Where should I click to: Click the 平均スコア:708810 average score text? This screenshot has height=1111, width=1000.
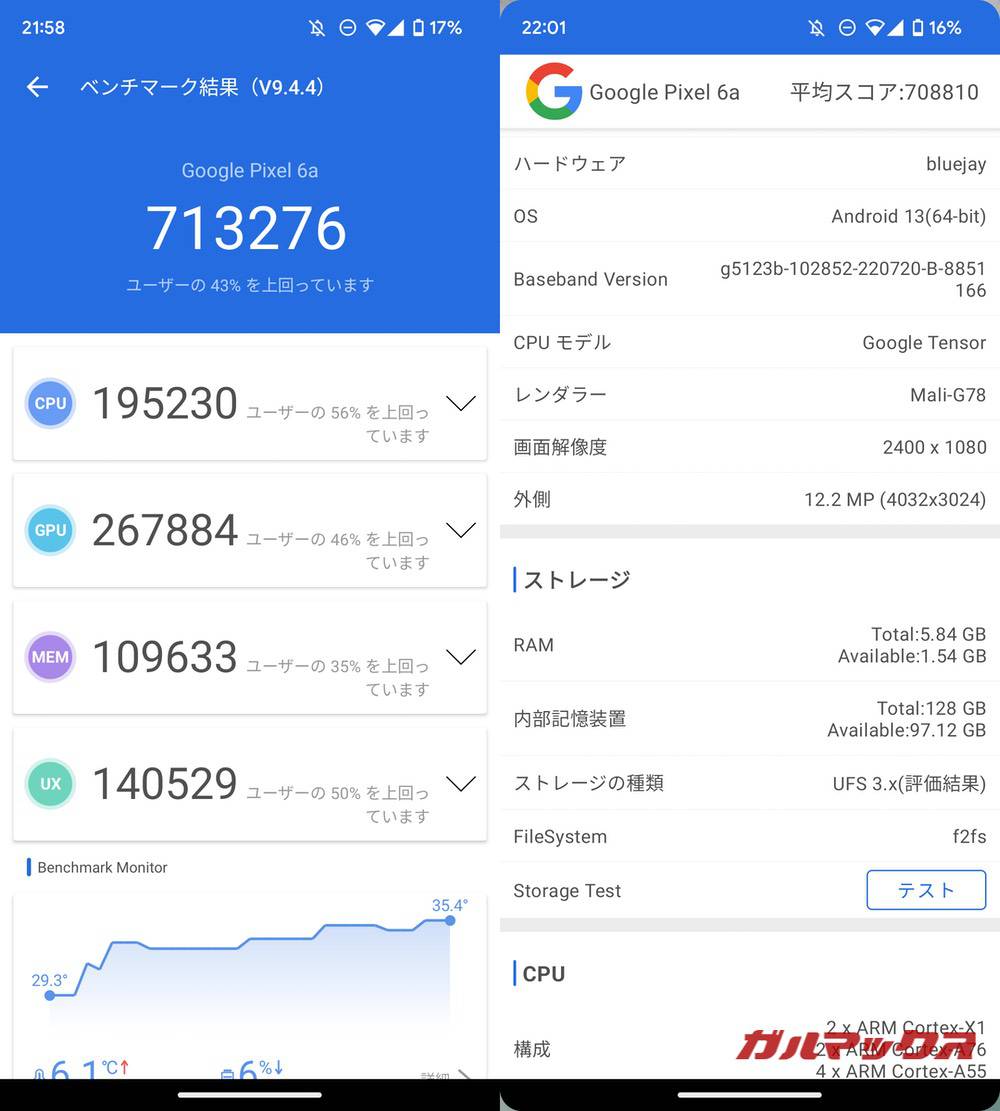pyautogui.click(x=884, y=91)
